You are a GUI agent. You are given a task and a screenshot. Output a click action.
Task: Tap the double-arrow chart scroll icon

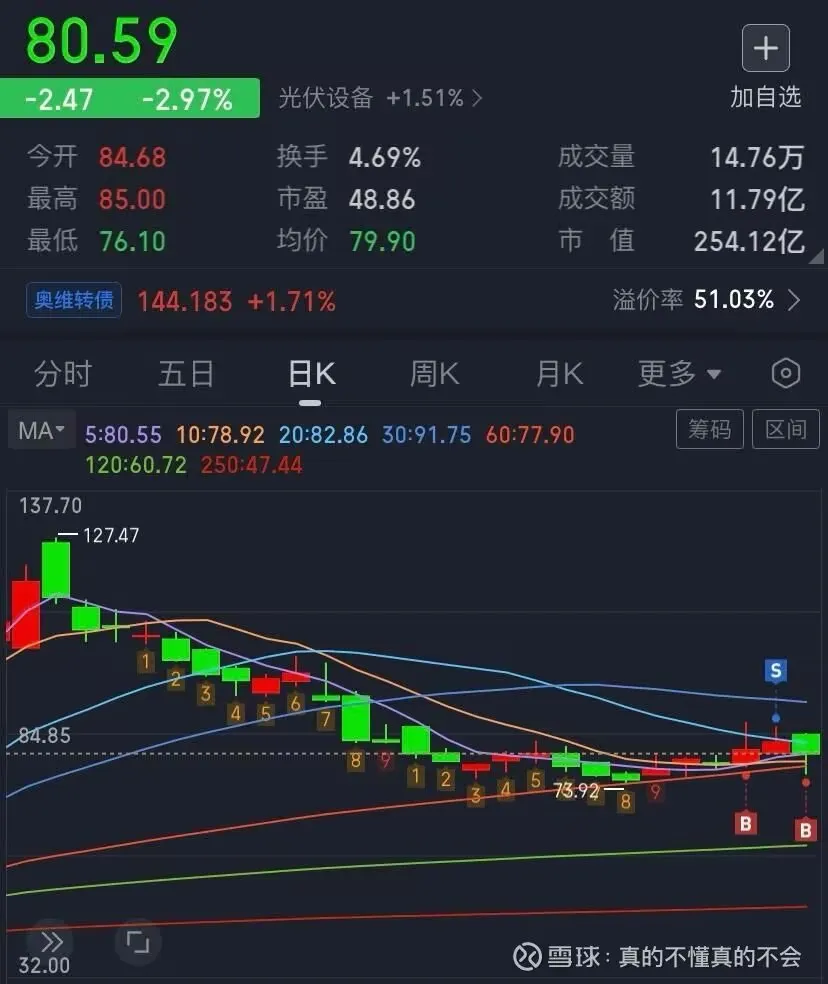(x=52, y=941)
